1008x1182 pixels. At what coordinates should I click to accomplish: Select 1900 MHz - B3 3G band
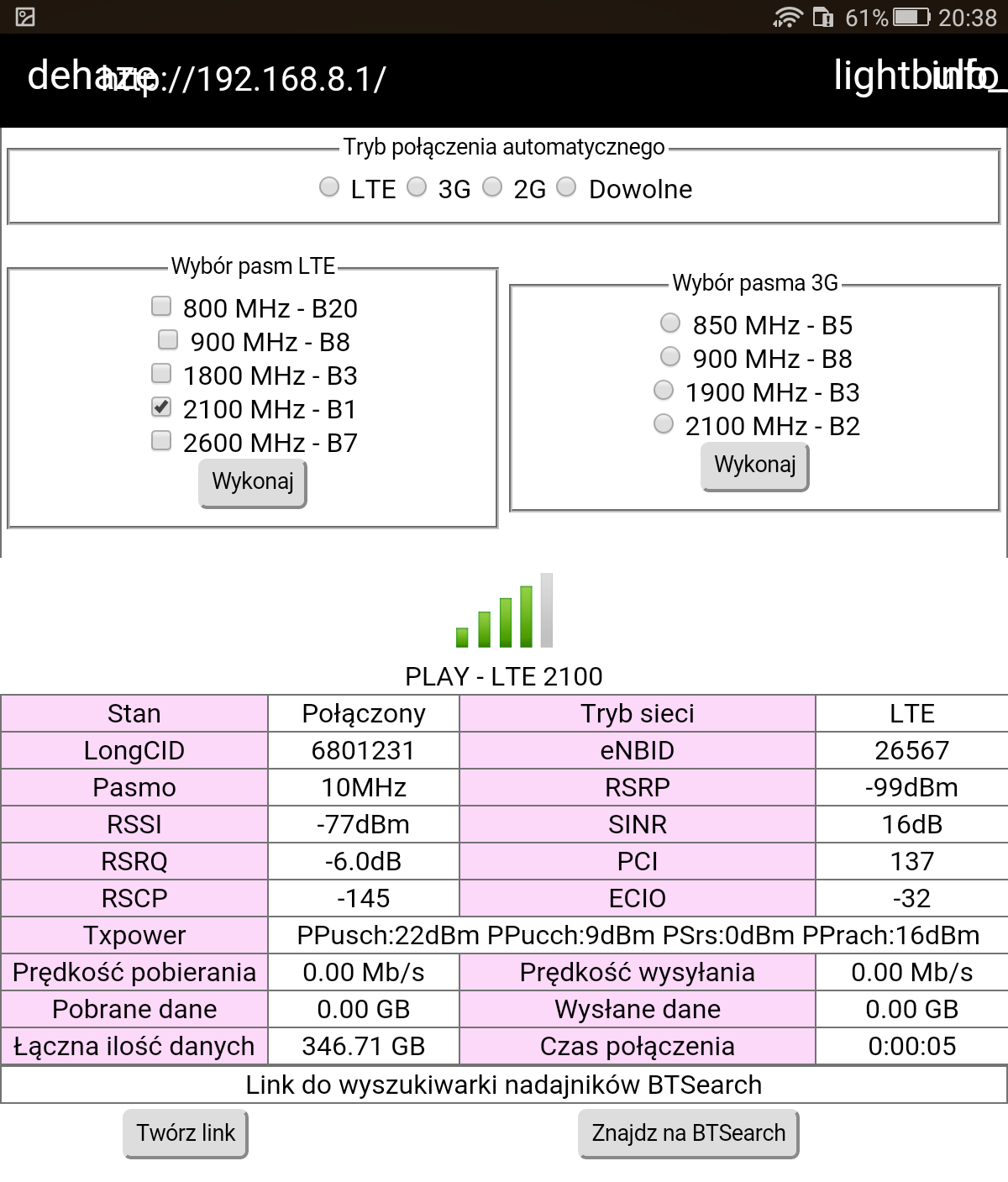coord(664,390)
